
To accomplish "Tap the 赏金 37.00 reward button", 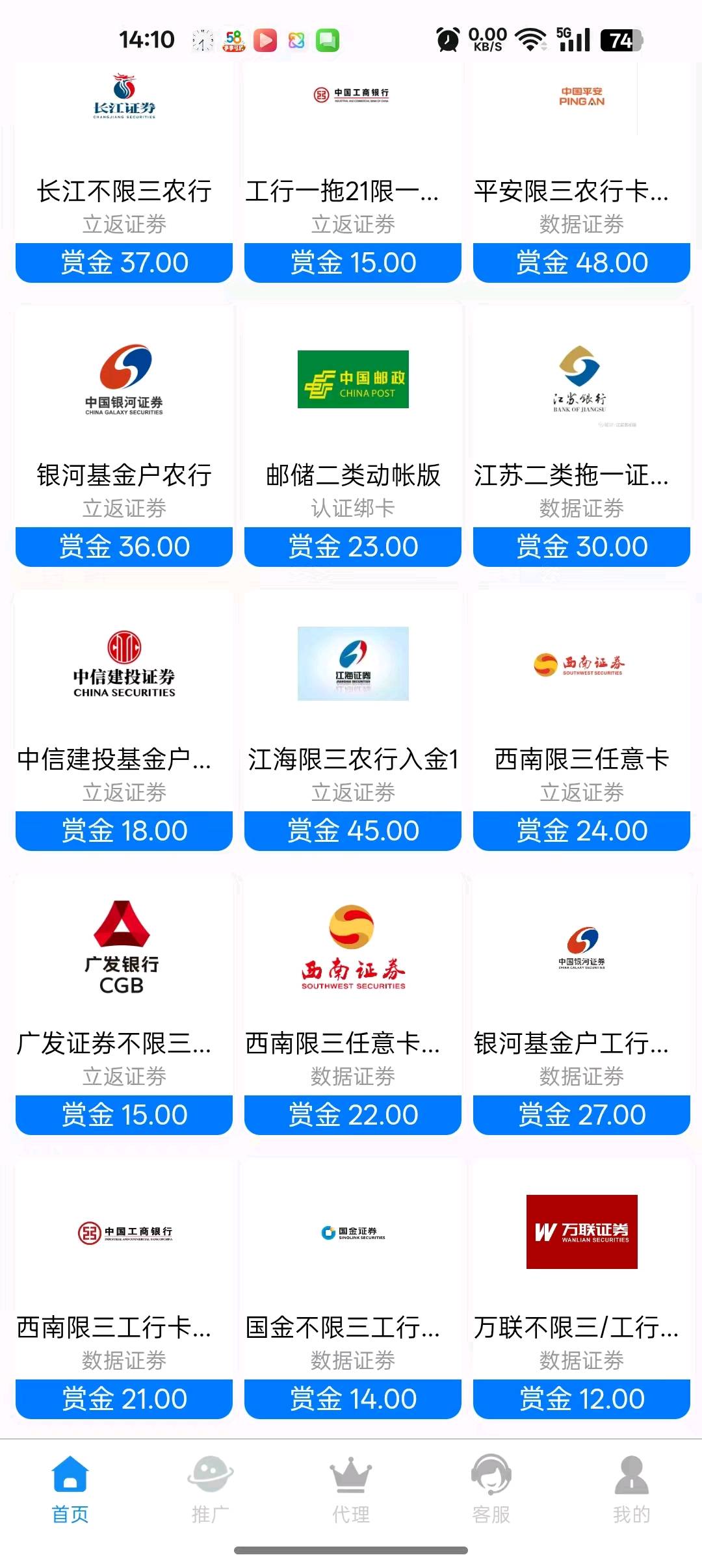I will (123, 263).
